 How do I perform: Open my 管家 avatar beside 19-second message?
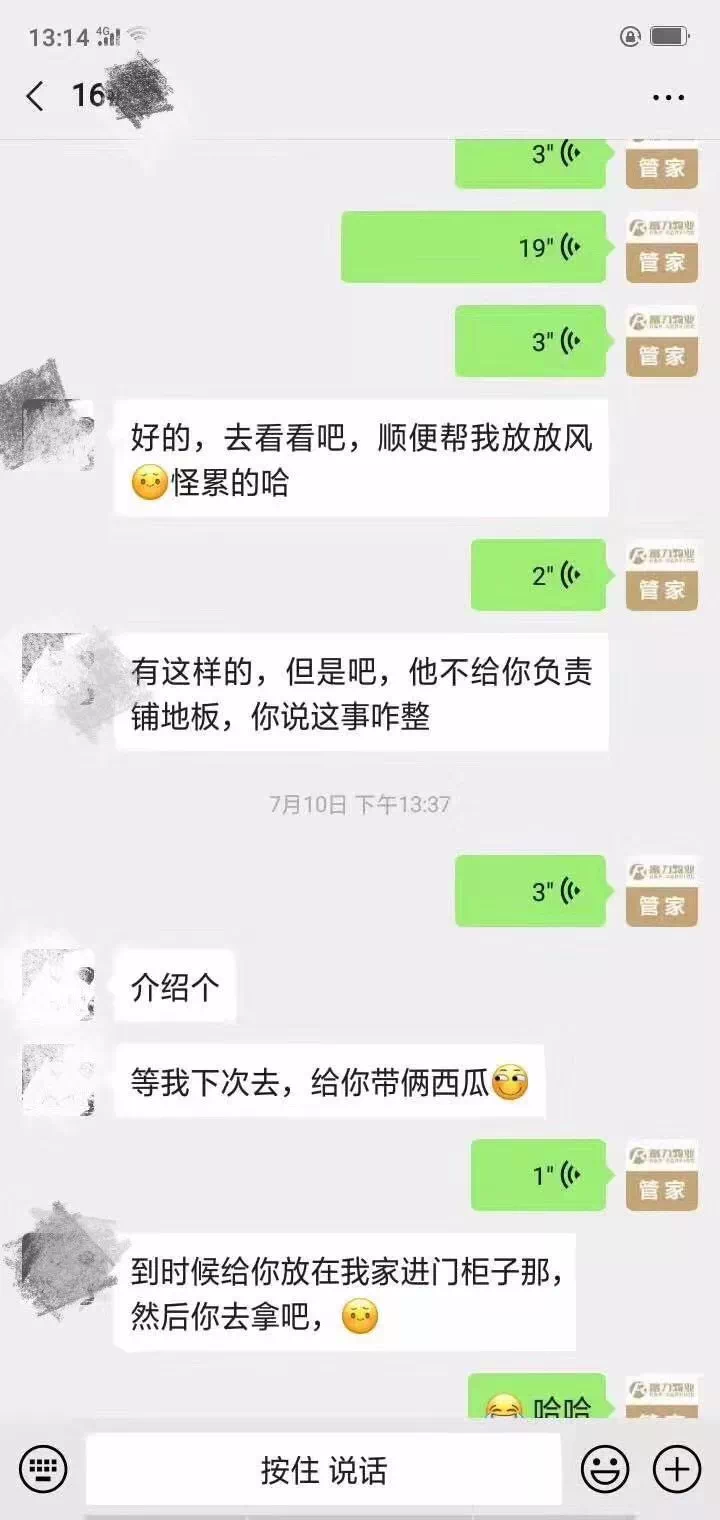[x=661, y=247]
